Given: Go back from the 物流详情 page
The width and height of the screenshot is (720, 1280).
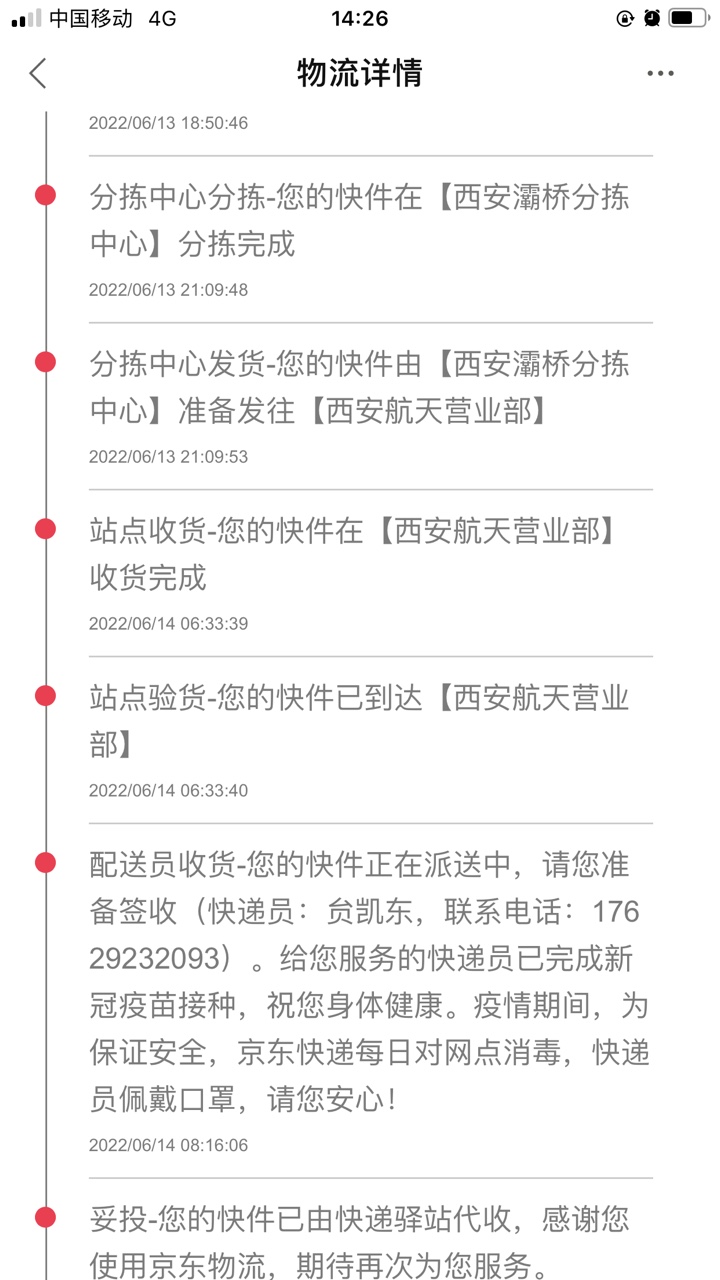Looking at the screenshot, I should coord(38,73).
